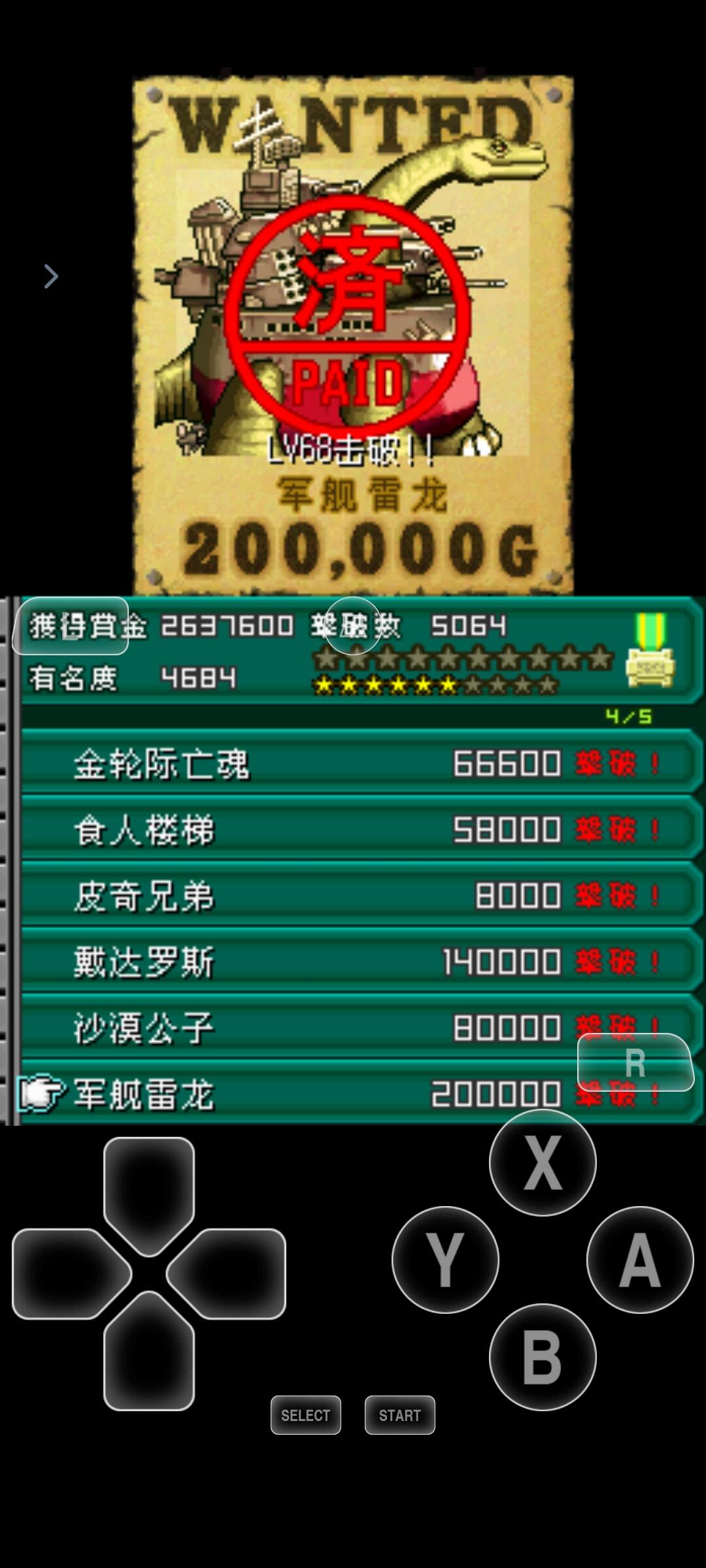Tap the START button
The height and width of the screenshot is (1568, 706).
click(399, 1415)
